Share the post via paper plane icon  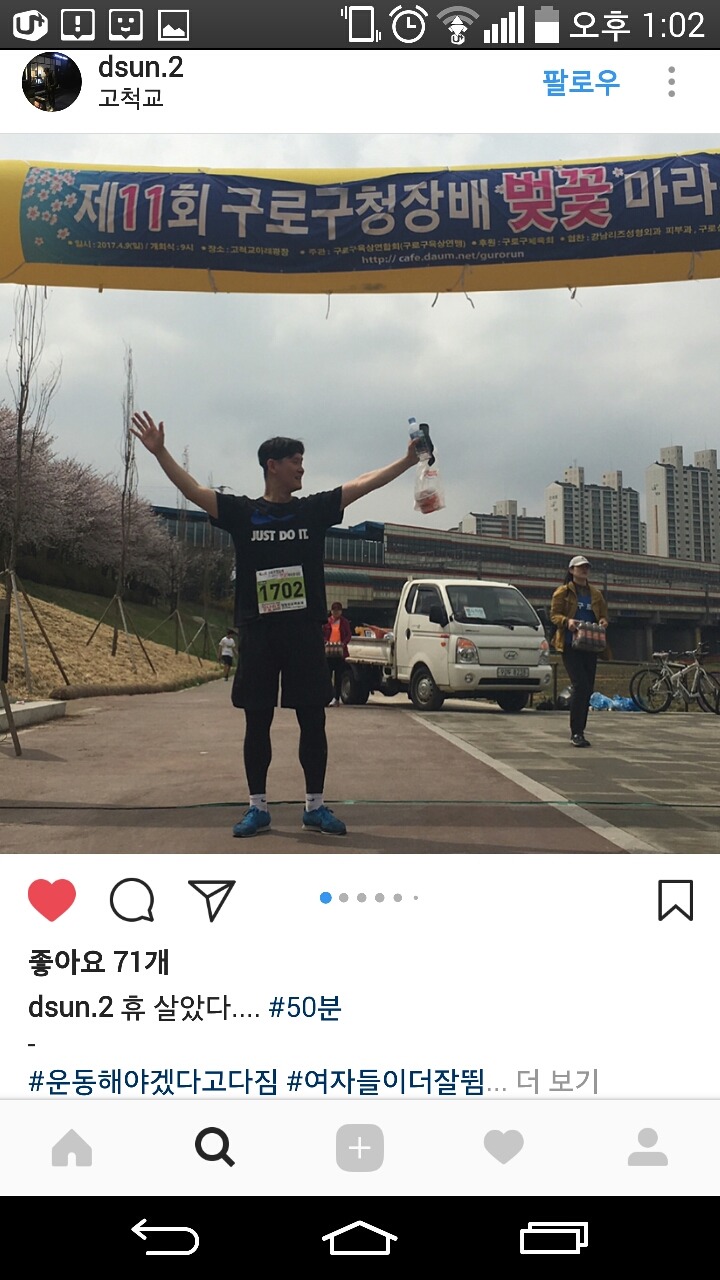(x=211, y=900)
